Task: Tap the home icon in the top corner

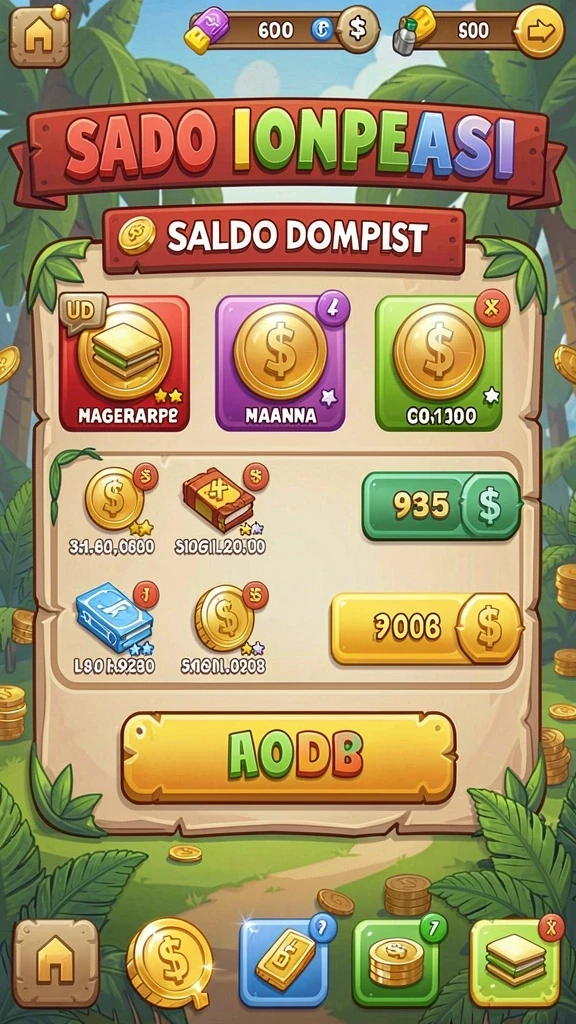Action: coord(39,37)
